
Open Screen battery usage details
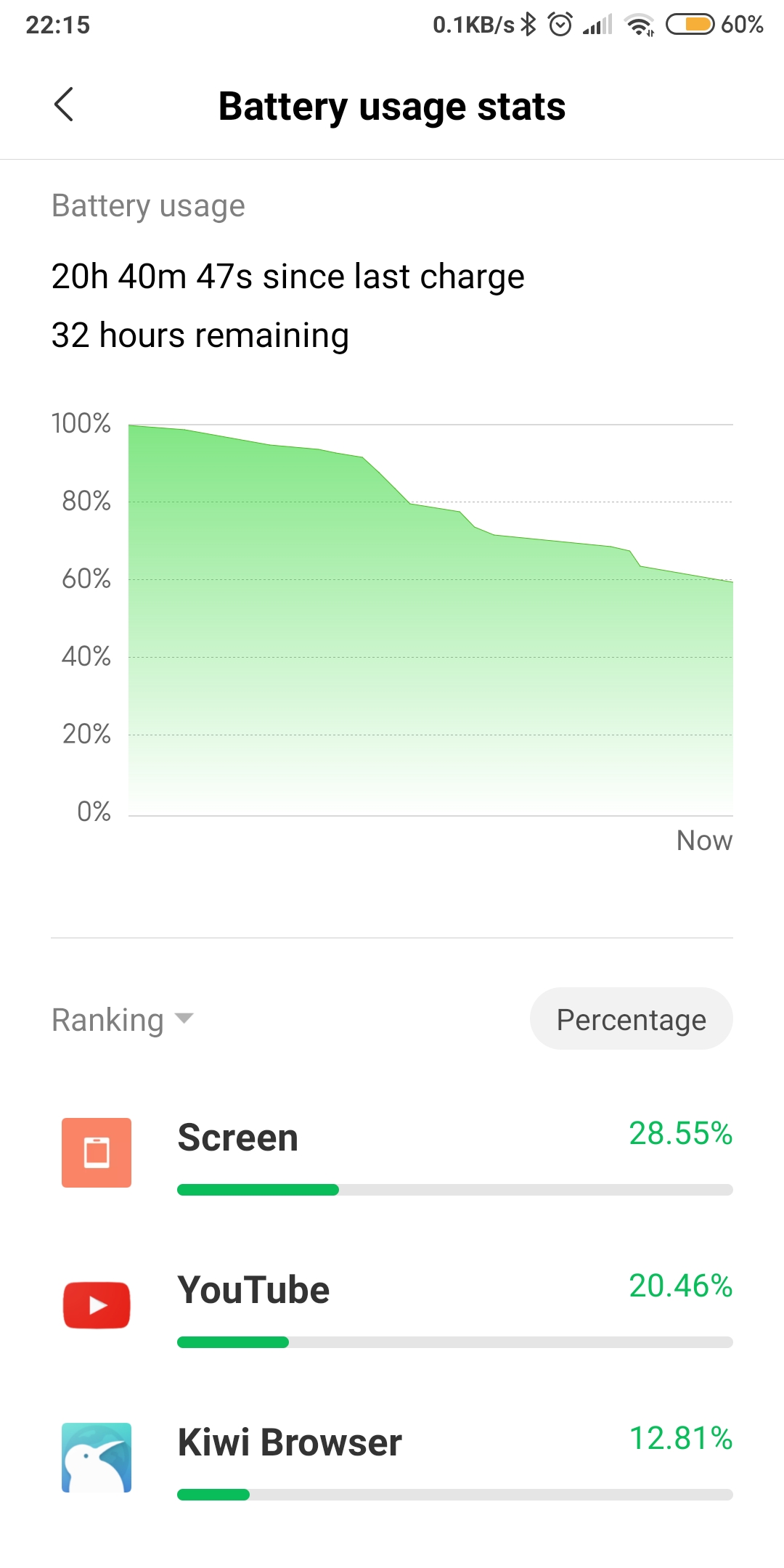392,1154
